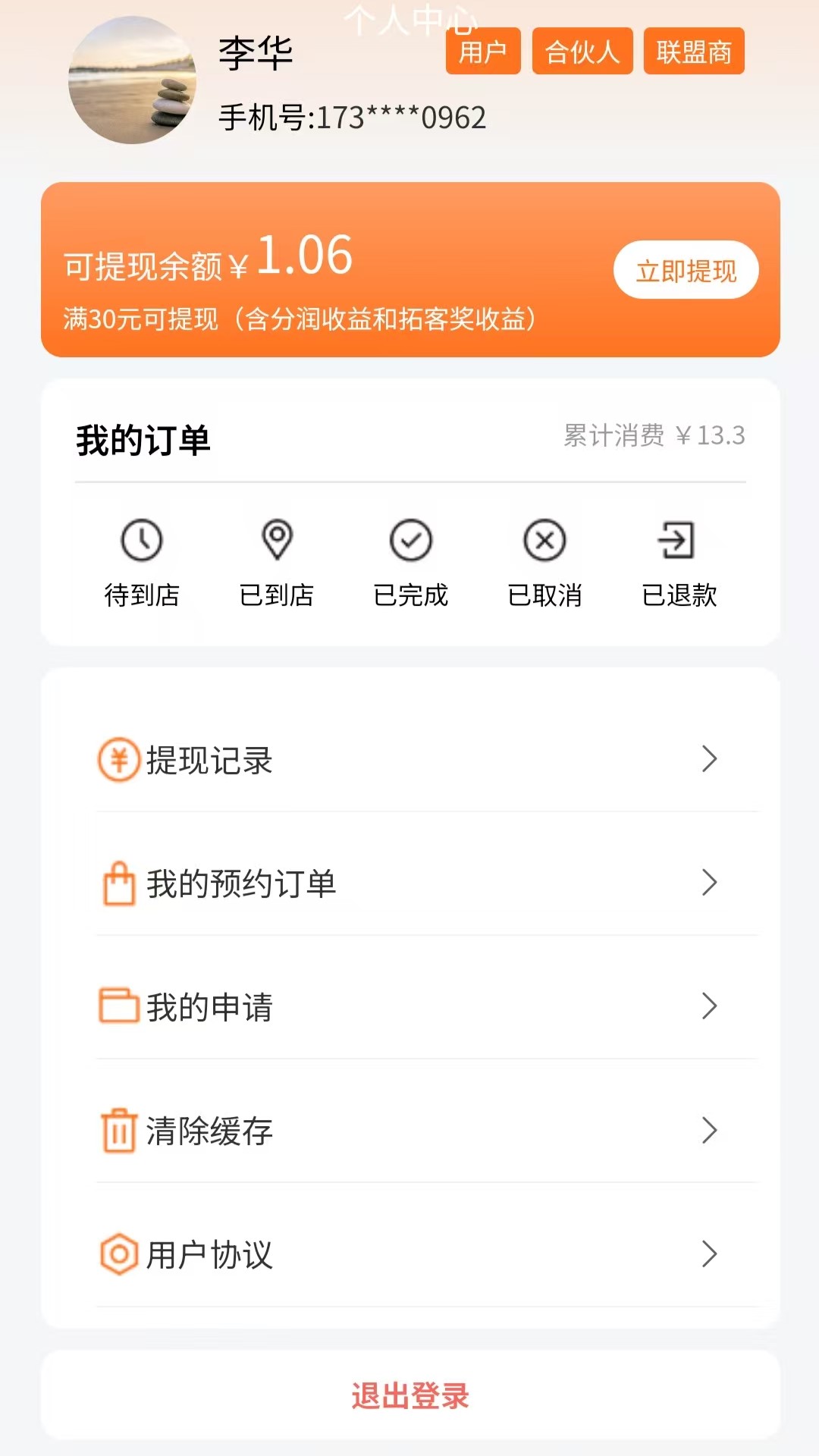Click the 提现记录 yen coin icon
Image resolution: width=819 pixels, height=1456 pixels.
[x=115, y=759]
